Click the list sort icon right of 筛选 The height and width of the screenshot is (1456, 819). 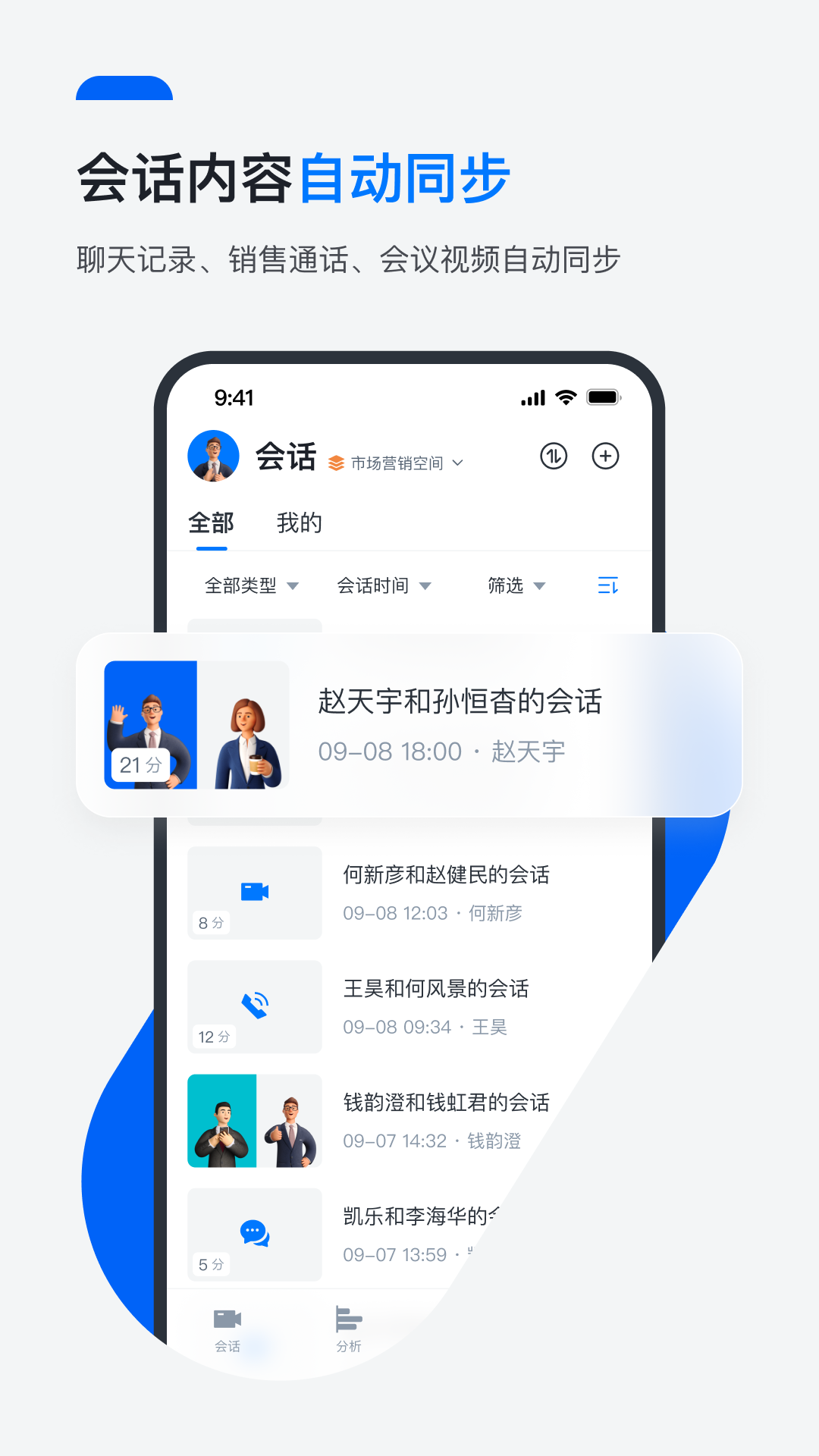pyautogui.click(x=607, y=585)
